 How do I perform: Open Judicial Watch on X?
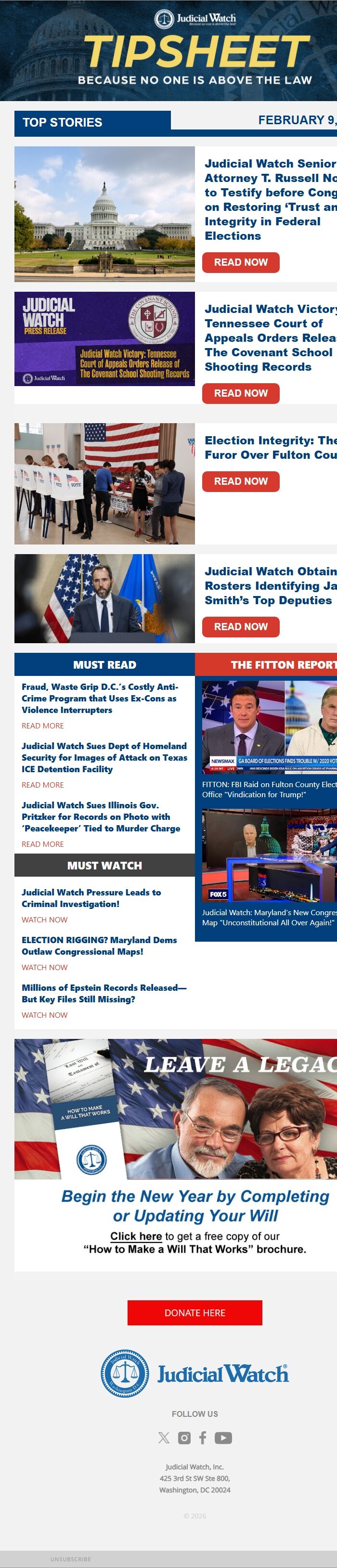[x=164, y=1437]
